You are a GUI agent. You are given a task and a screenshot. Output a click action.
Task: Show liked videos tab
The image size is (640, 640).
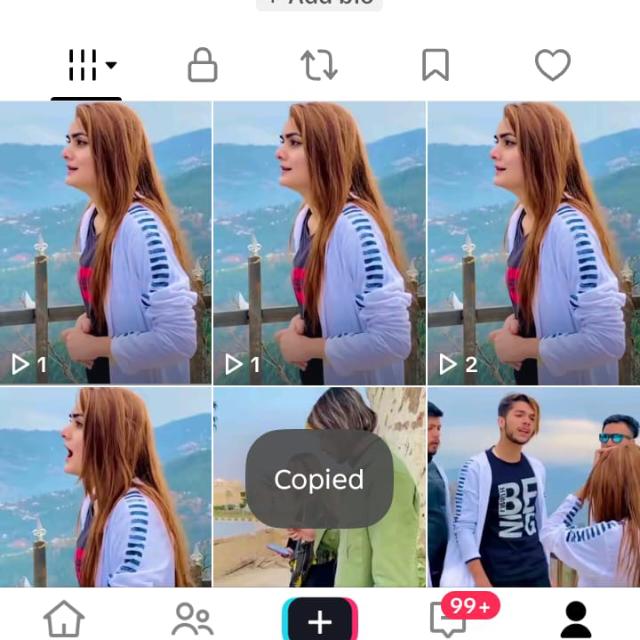click(x=552, y=67)
